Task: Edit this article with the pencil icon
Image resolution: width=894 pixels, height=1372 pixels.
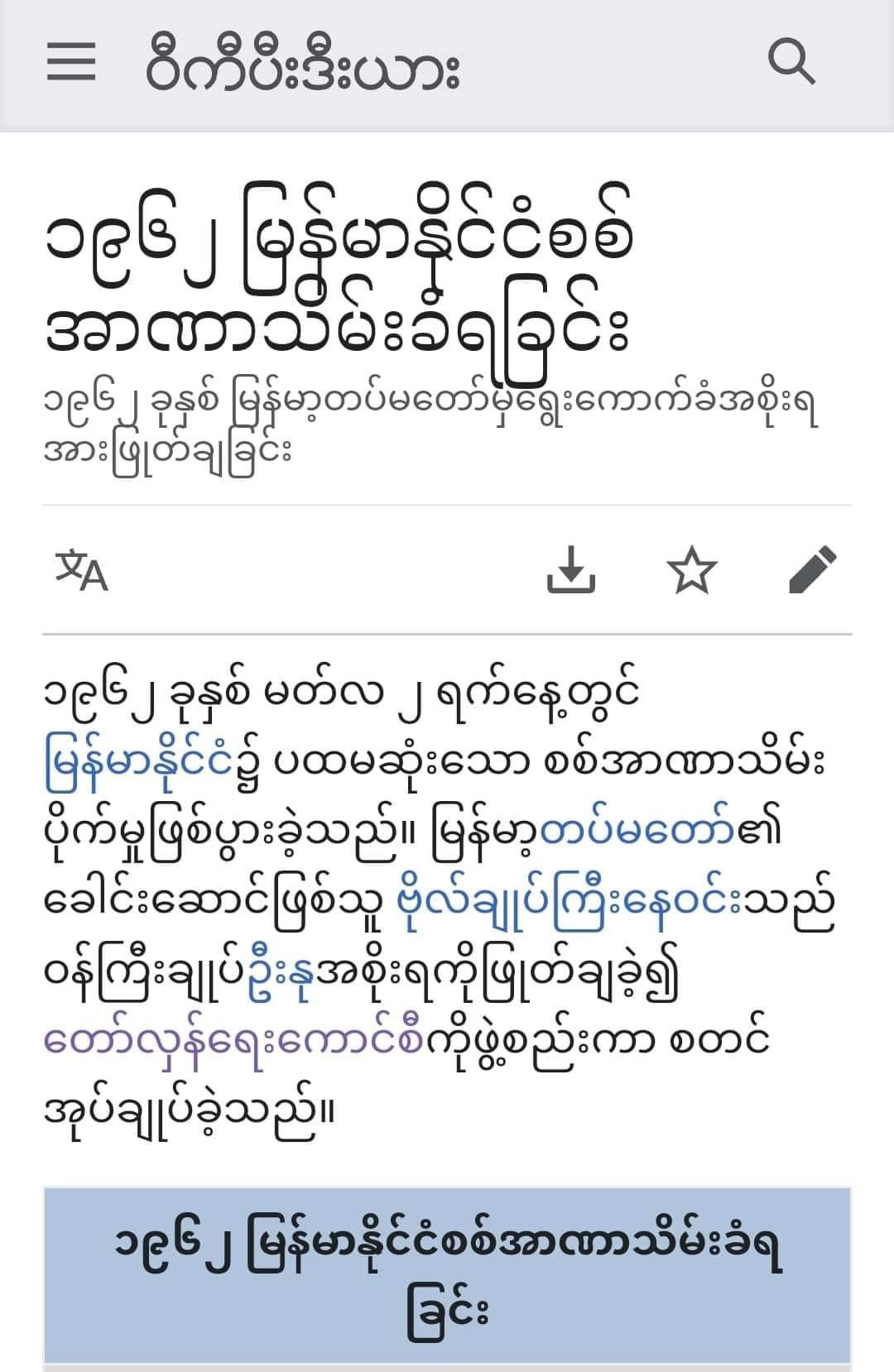Action: pyautogui.click(x=813, y=570)
